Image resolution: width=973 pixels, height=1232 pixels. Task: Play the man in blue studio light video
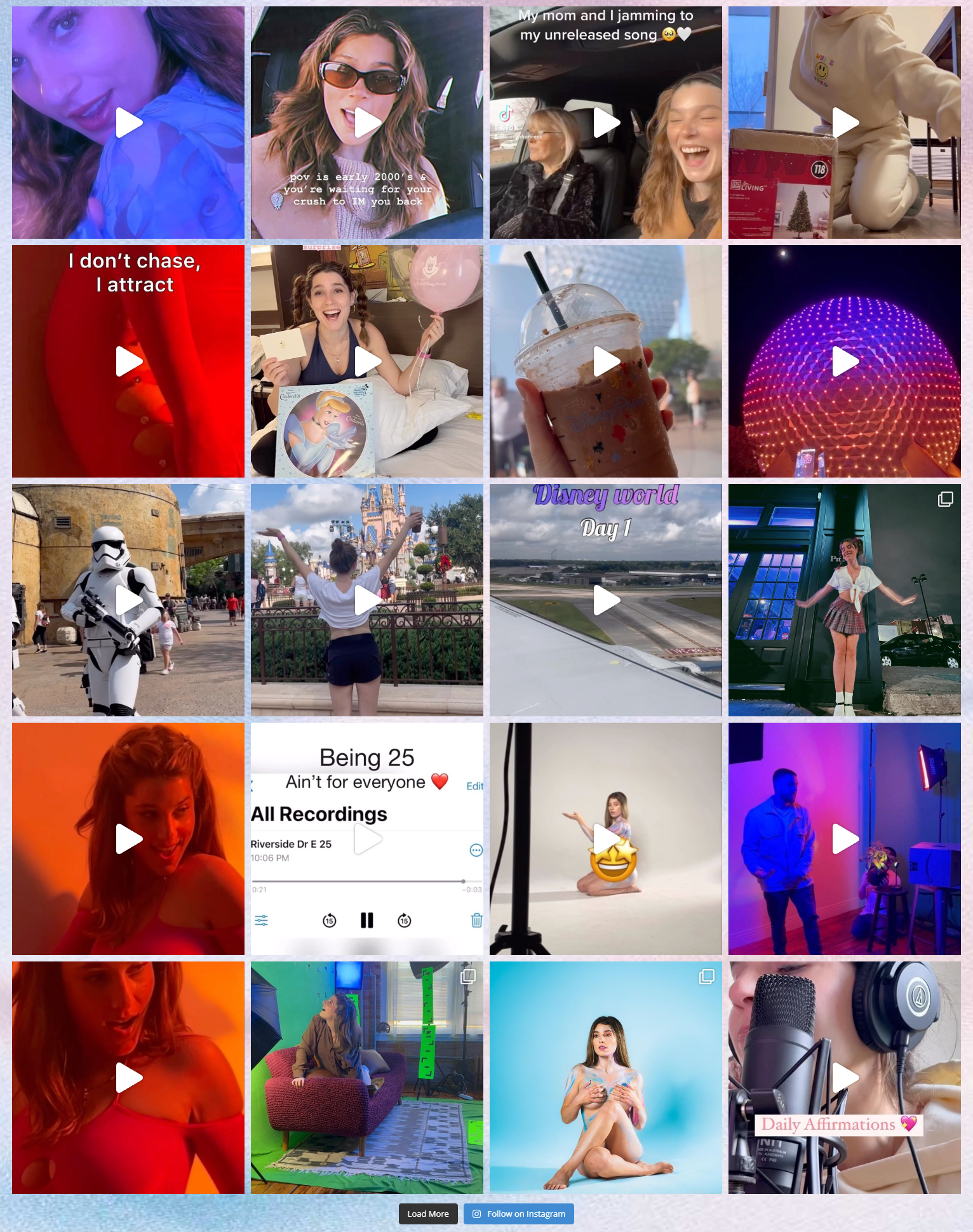coord(845,839)
